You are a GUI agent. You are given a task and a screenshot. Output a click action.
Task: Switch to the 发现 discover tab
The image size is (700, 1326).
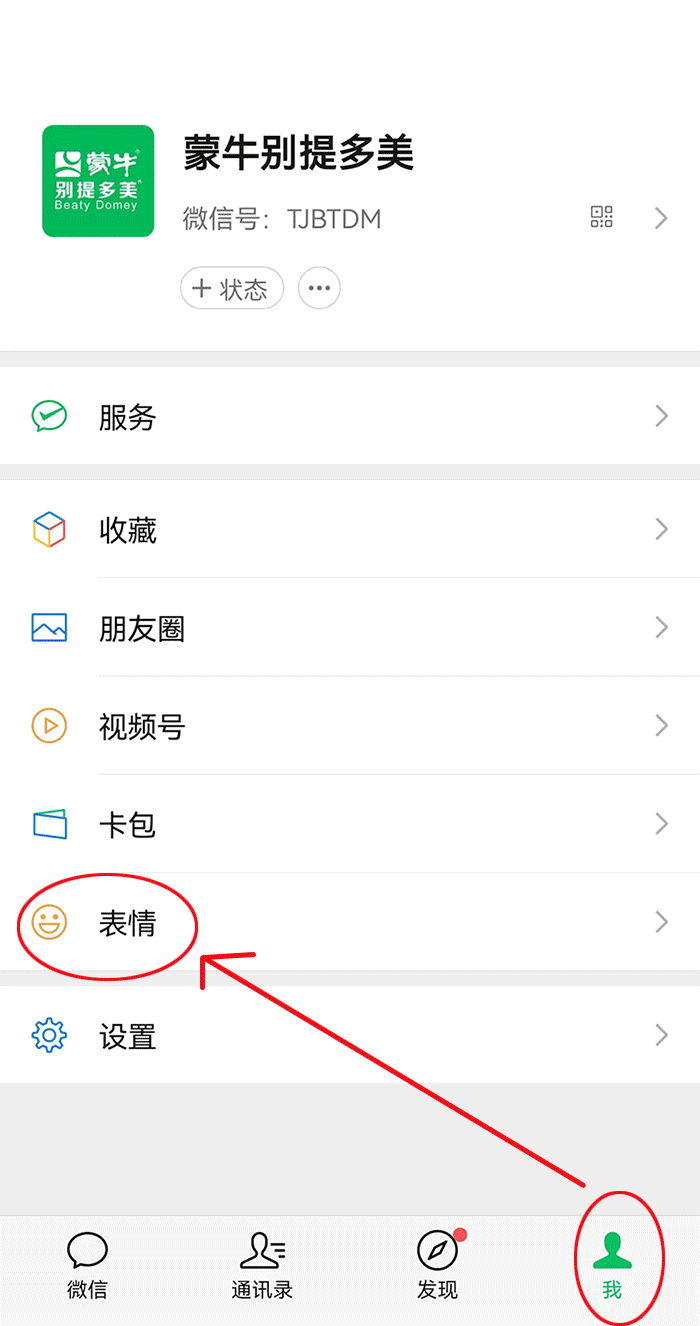438,1265
